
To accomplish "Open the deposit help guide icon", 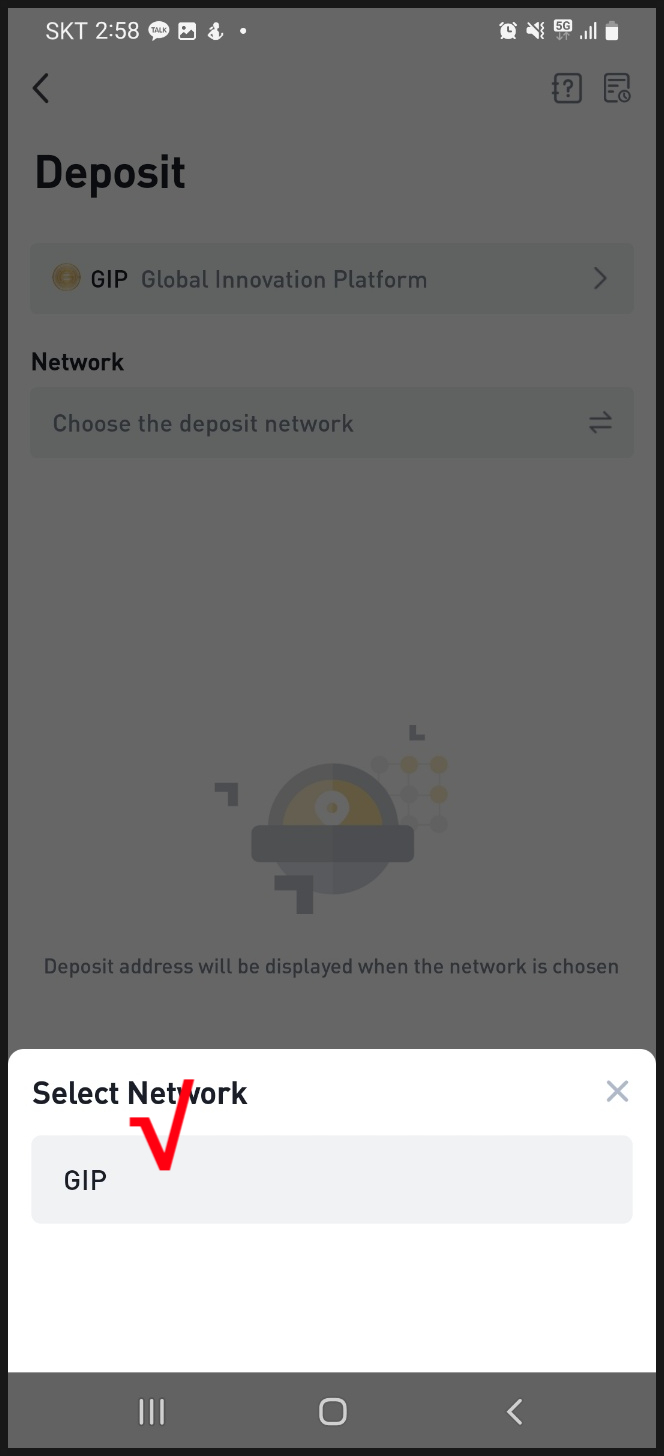I will pos(567,88).
